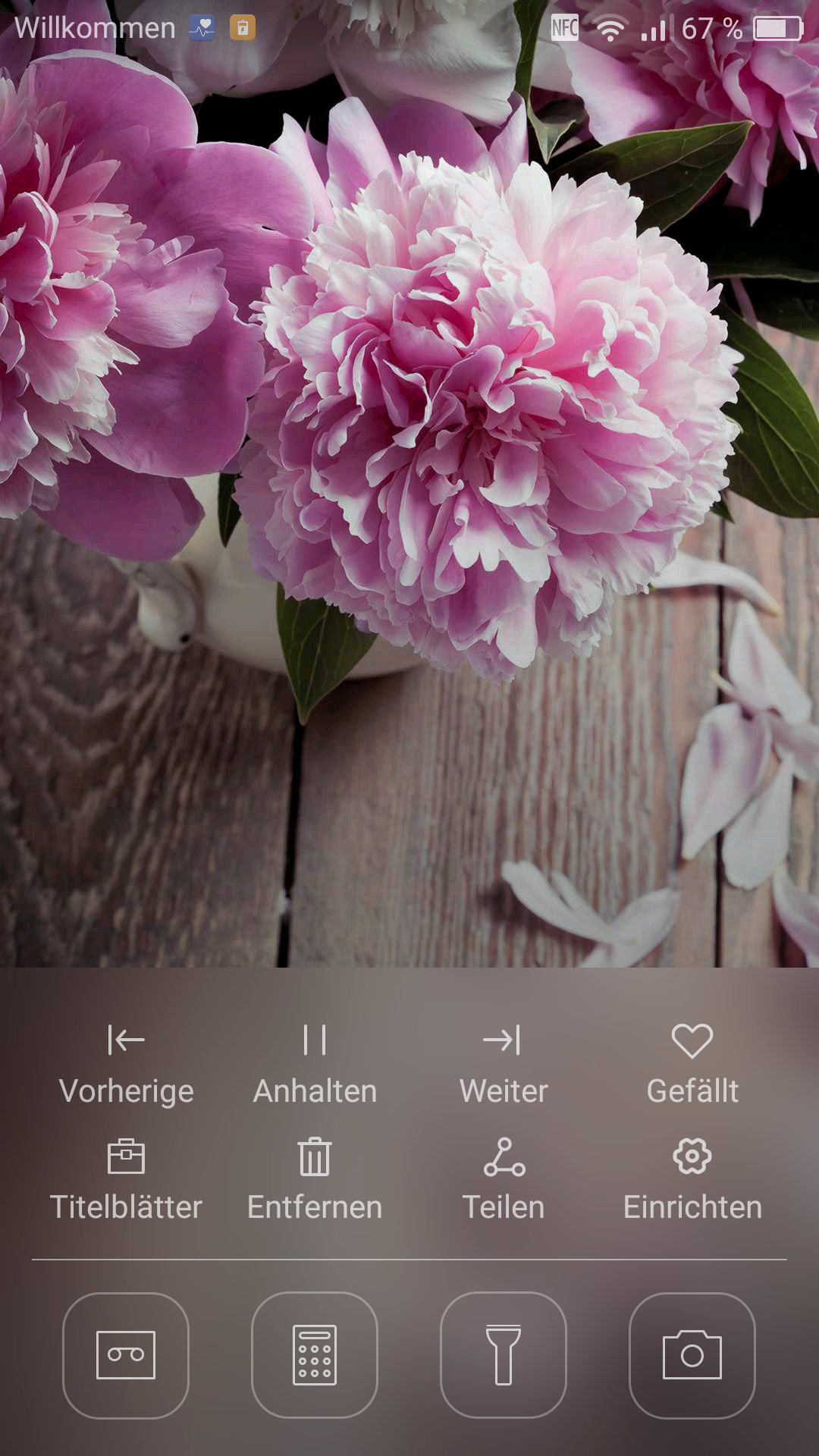Viewport: 819px width, 1456px height.
Task: Turn on the flashlight shortcut
Action: tap(504, 1355)
